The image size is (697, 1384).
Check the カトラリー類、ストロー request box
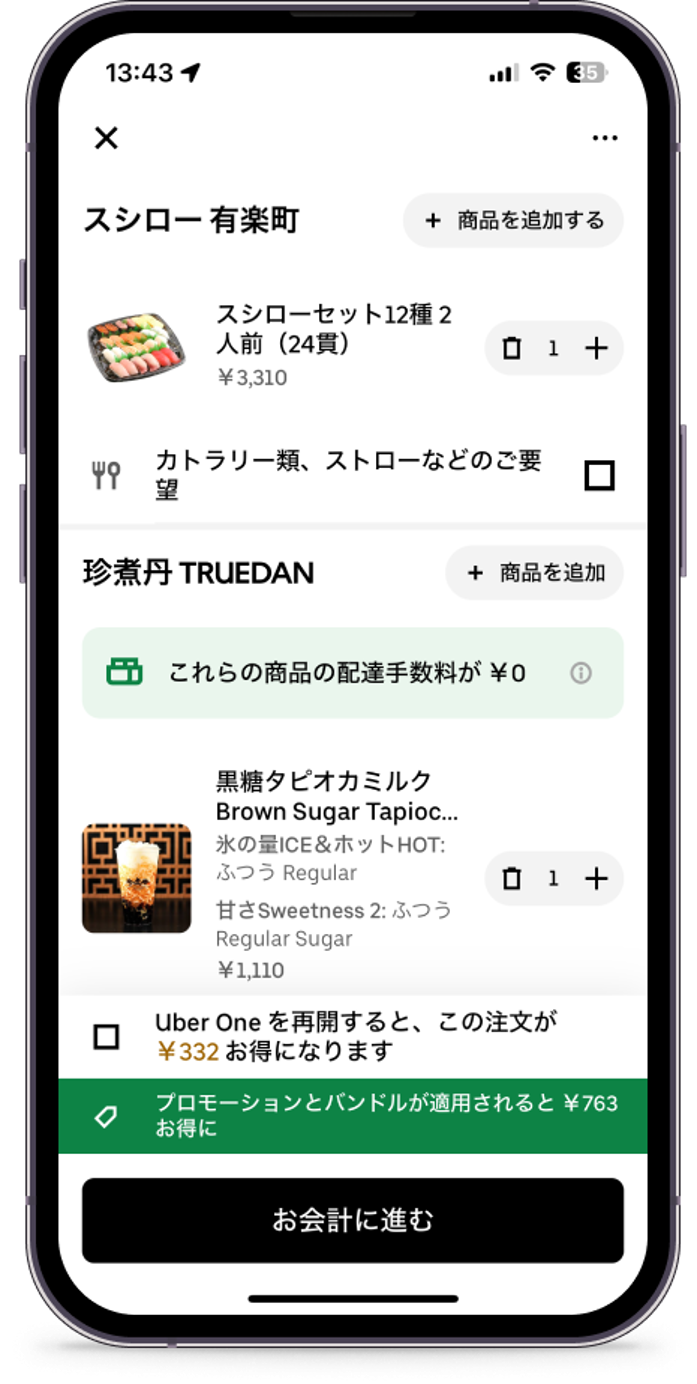[599, 475]
